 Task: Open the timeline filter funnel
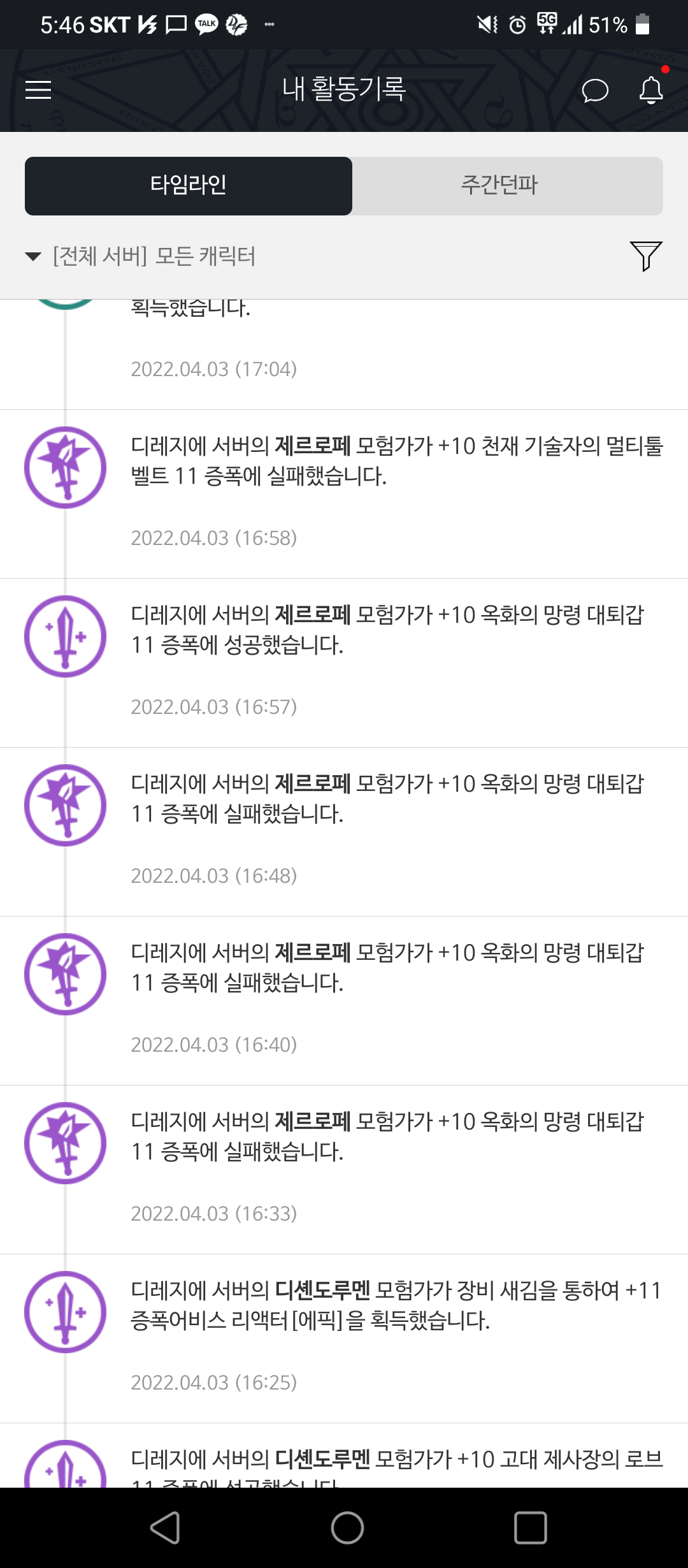coord(645,256)
